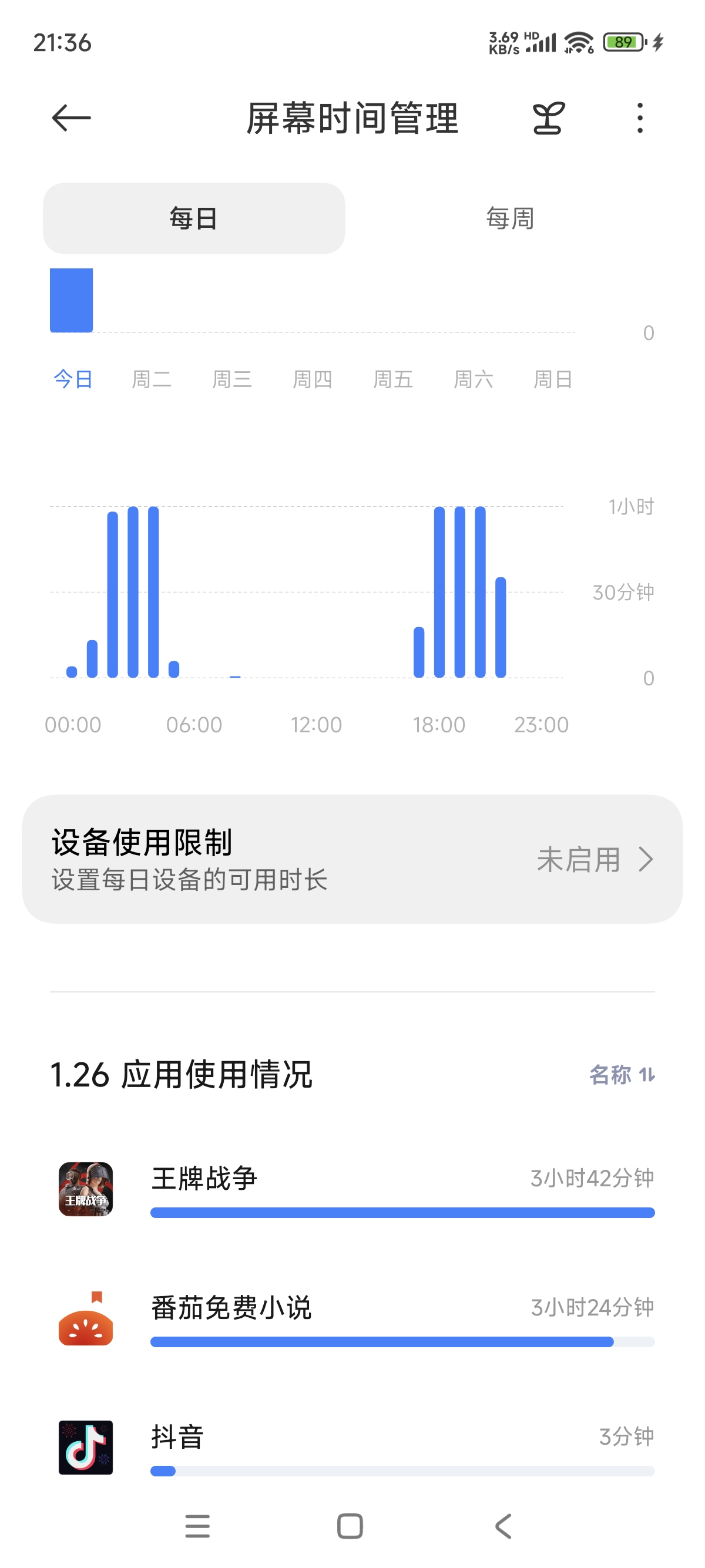705x1568 pixels.
Task: Switch to the 每周 tab
Action: tap(509, 218)
